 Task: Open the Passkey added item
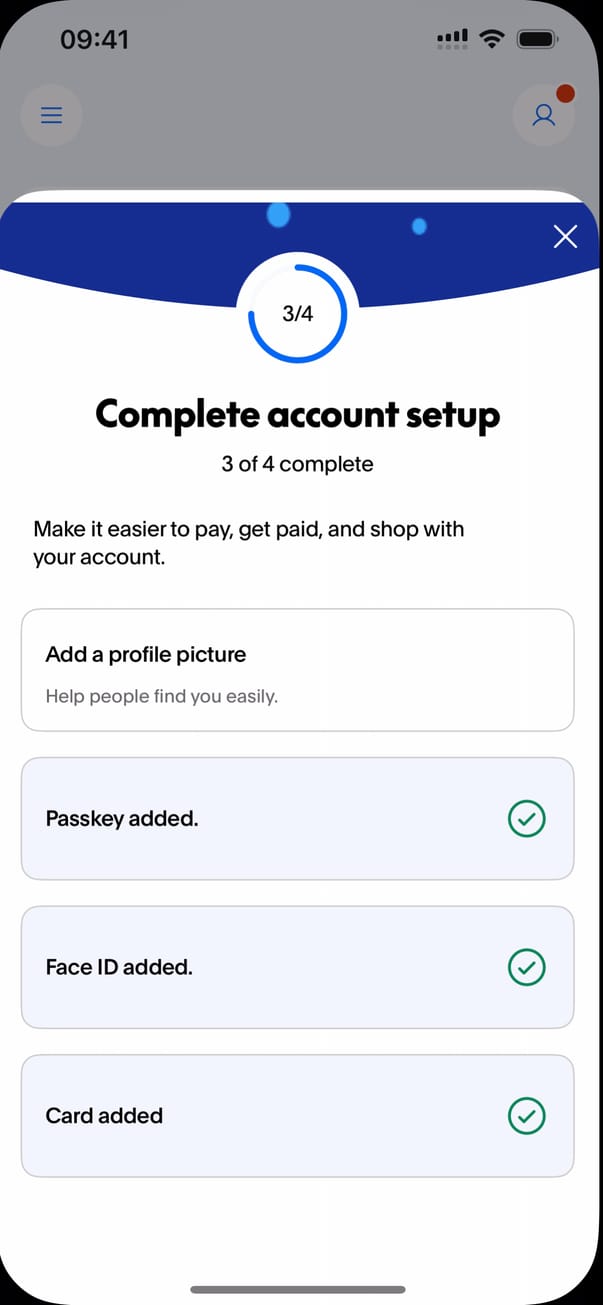[297, 819]
